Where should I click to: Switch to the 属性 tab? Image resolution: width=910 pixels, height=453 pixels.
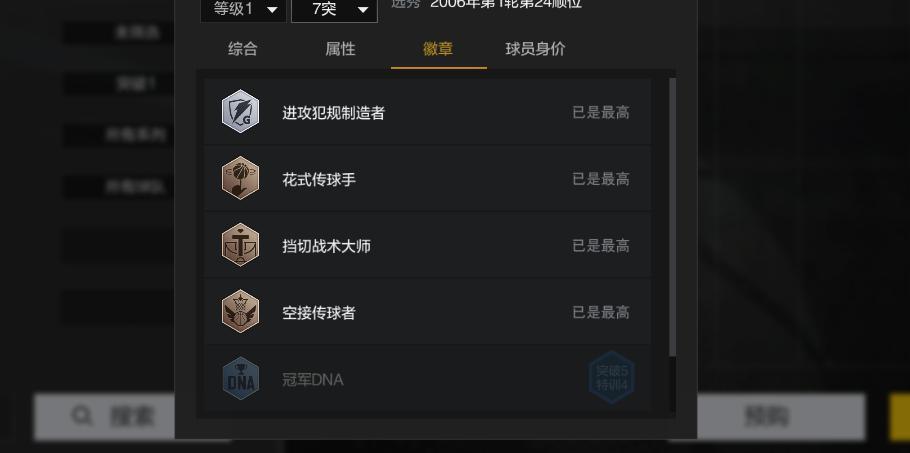coord(340,49)
